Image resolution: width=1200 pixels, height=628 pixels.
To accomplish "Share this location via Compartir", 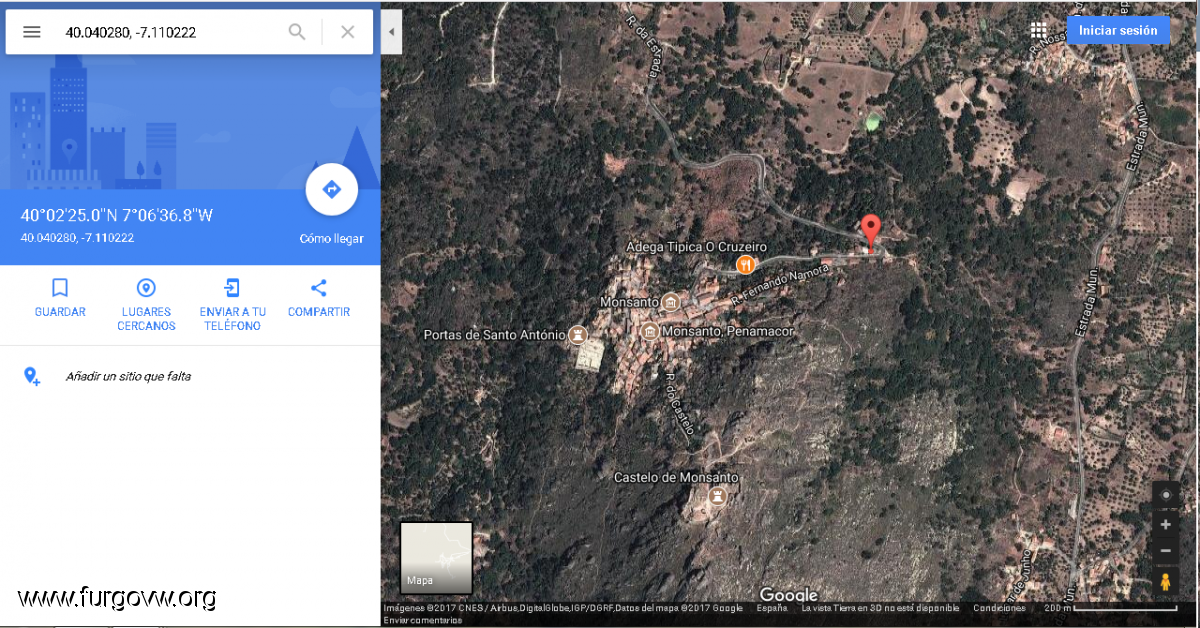I will pos(319,298).
